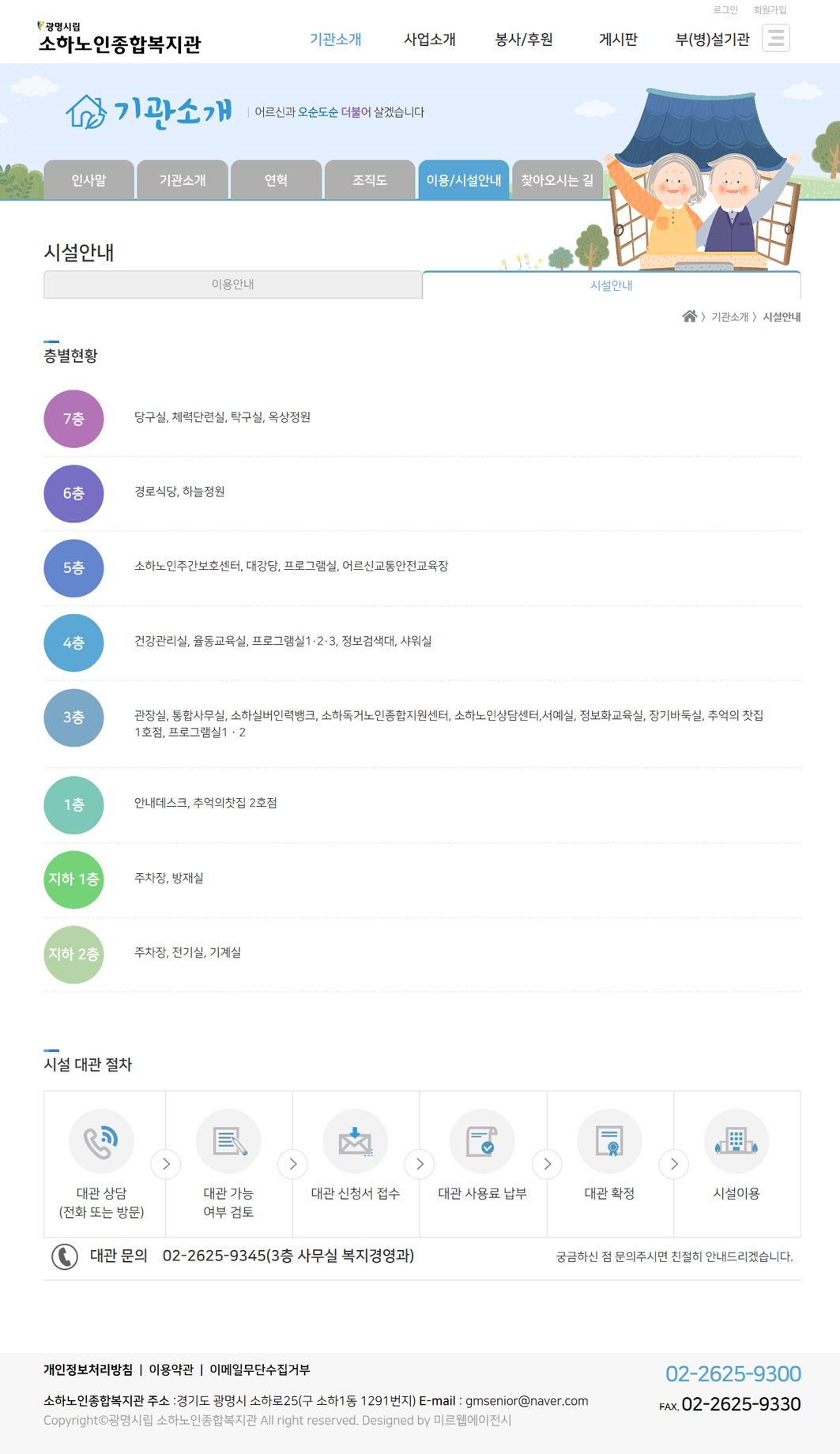Image resolution: width=840 pixels, height=1454 pixels.
Task: Click the mail icon for 대관 신청서 접수
Action: coord(356,1141)
